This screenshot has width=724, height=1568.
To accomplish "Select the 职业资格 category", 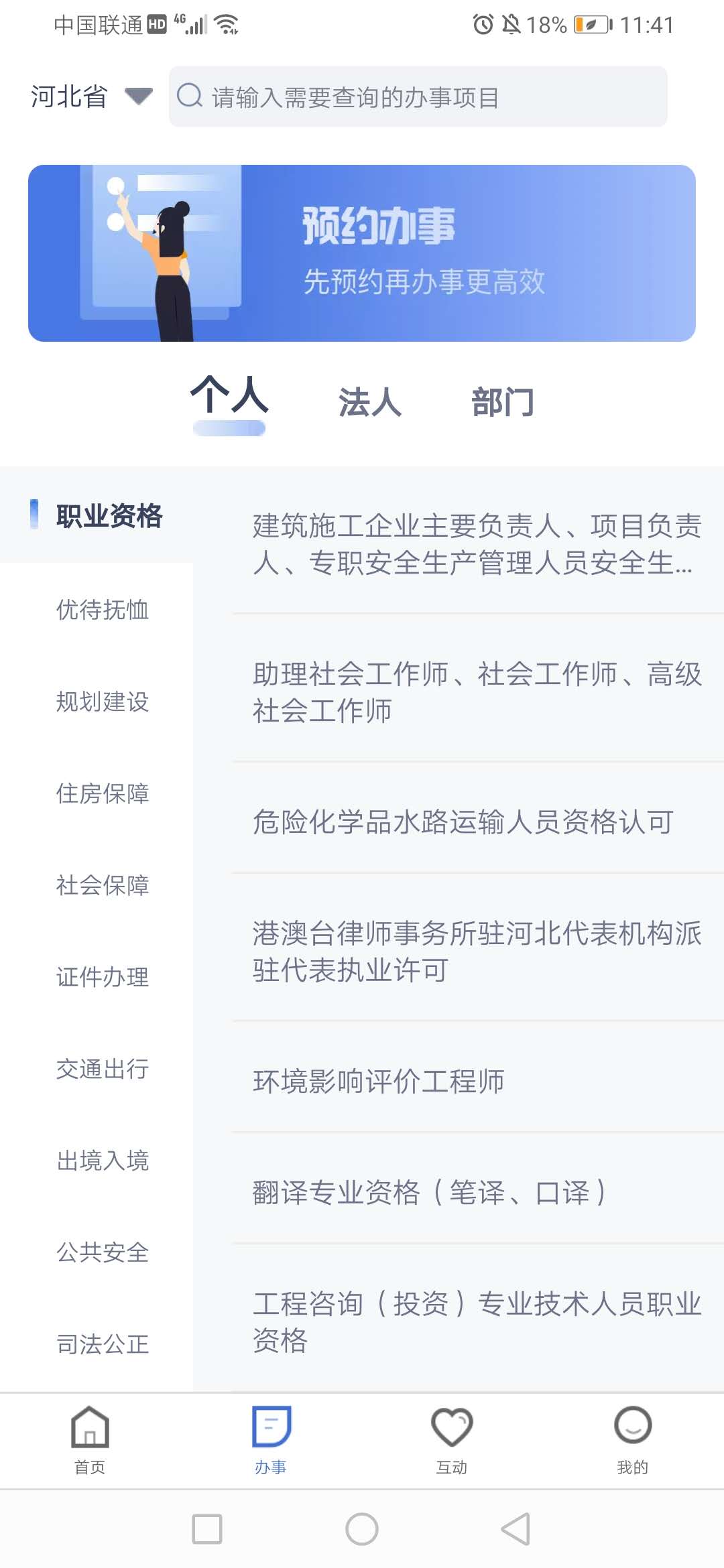I will point(111,516).
